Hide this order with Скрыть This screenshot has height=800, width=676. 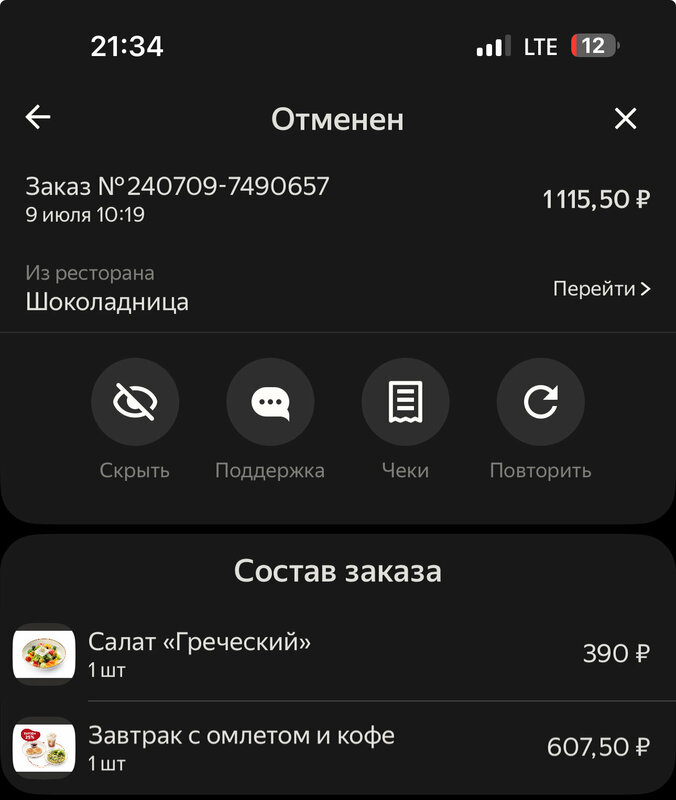[x=135, y=403]
